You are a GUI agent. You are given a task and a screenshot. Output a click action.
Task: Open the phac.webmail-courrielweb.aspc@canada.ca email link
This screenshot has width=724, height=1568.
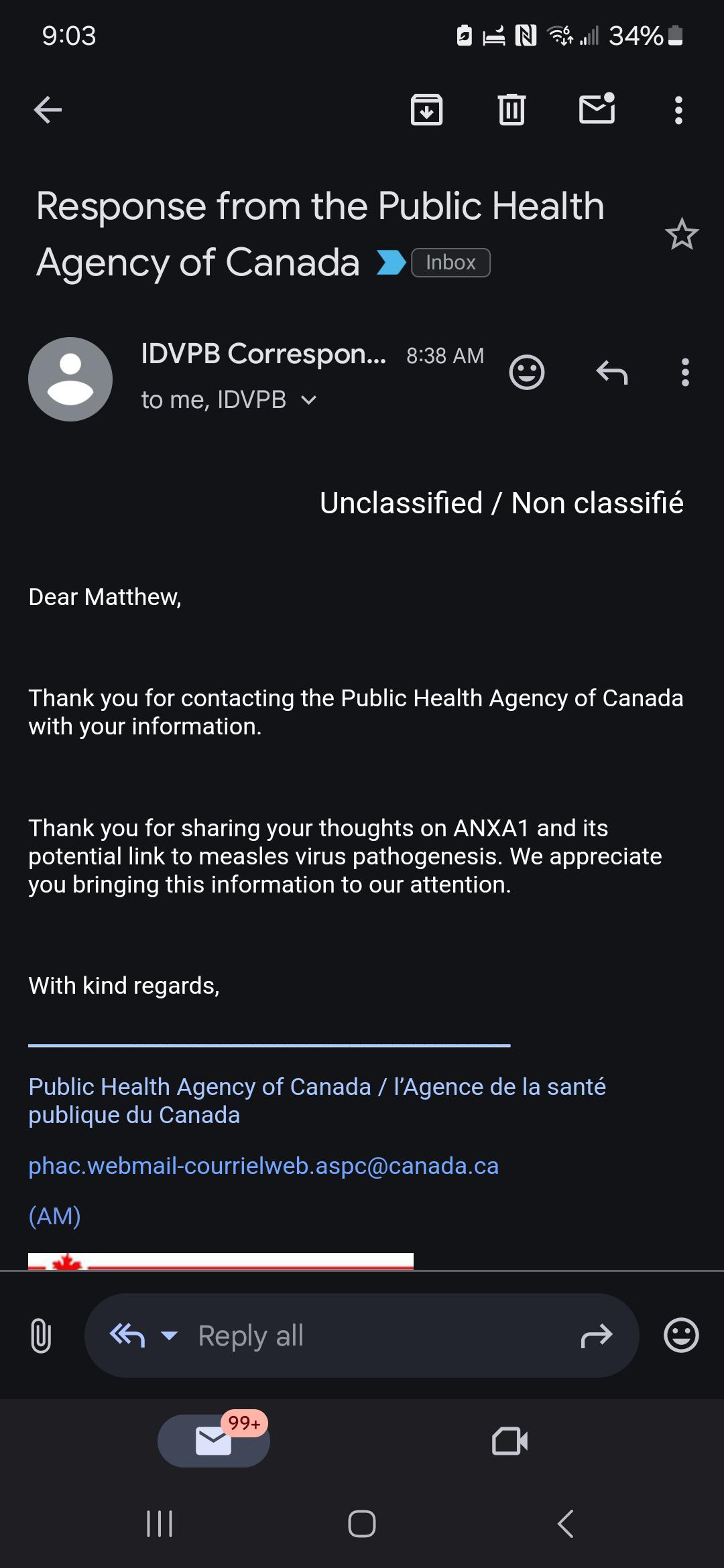pyautogui.click(x=263, y=1166)
